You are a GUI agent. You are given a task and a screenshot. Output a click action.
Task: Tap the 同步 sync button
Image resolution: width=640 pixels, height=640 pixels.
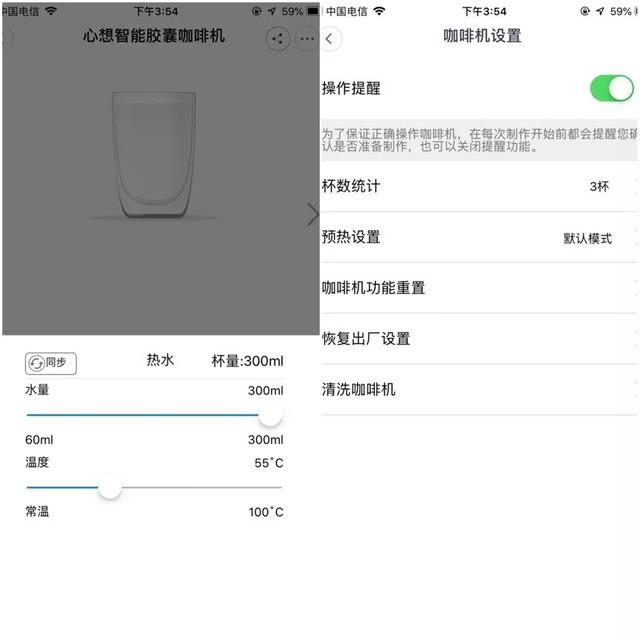51,363
